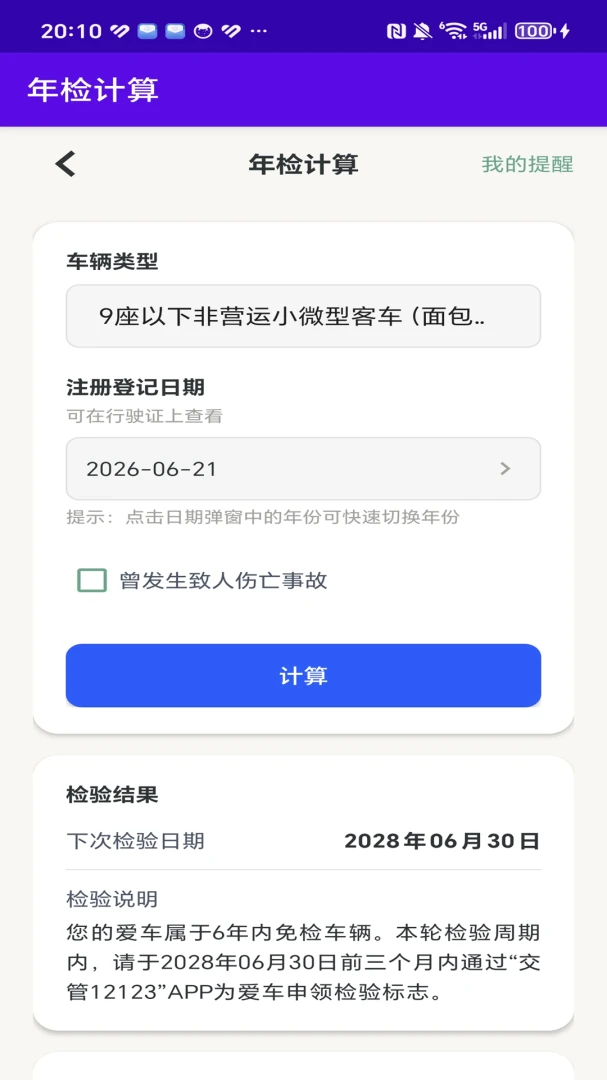Viewport: 607px width, 1080px height.
Task: Tap the blue 计算 button
Action: pos(303,676)
